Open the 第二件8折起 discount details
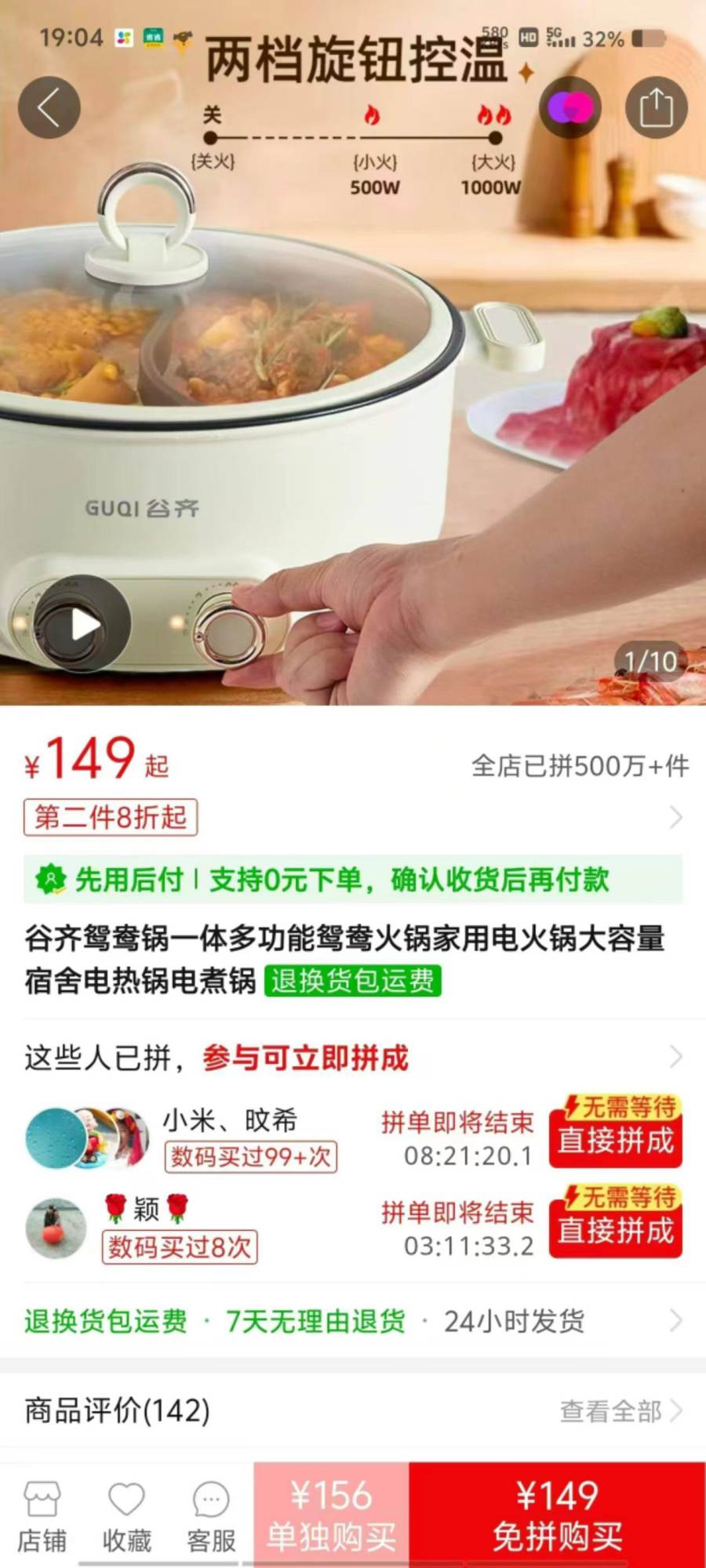This screenshot has height=1568, width=706. click(x=111, y=818)
